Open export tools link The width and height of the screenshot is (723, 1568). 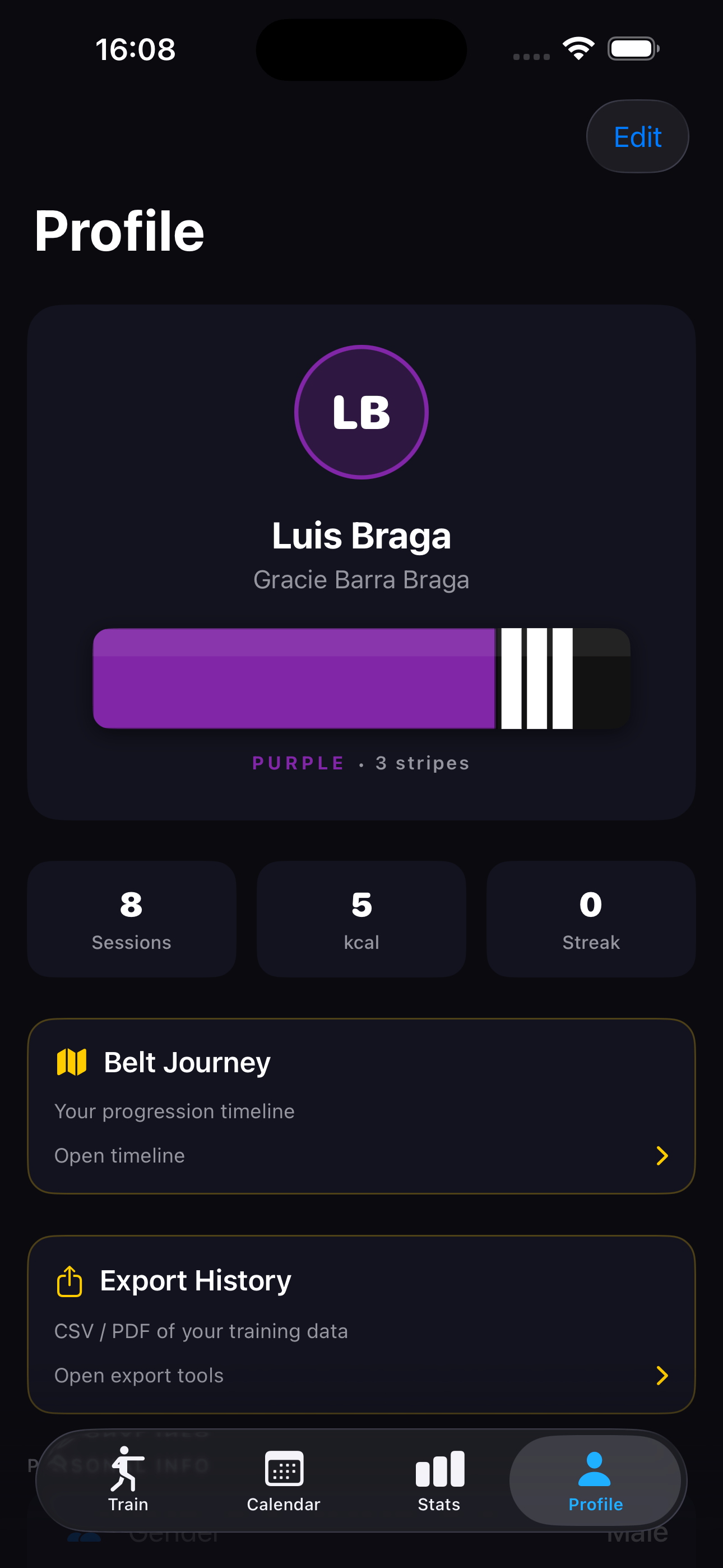(x=139, y=1376)
